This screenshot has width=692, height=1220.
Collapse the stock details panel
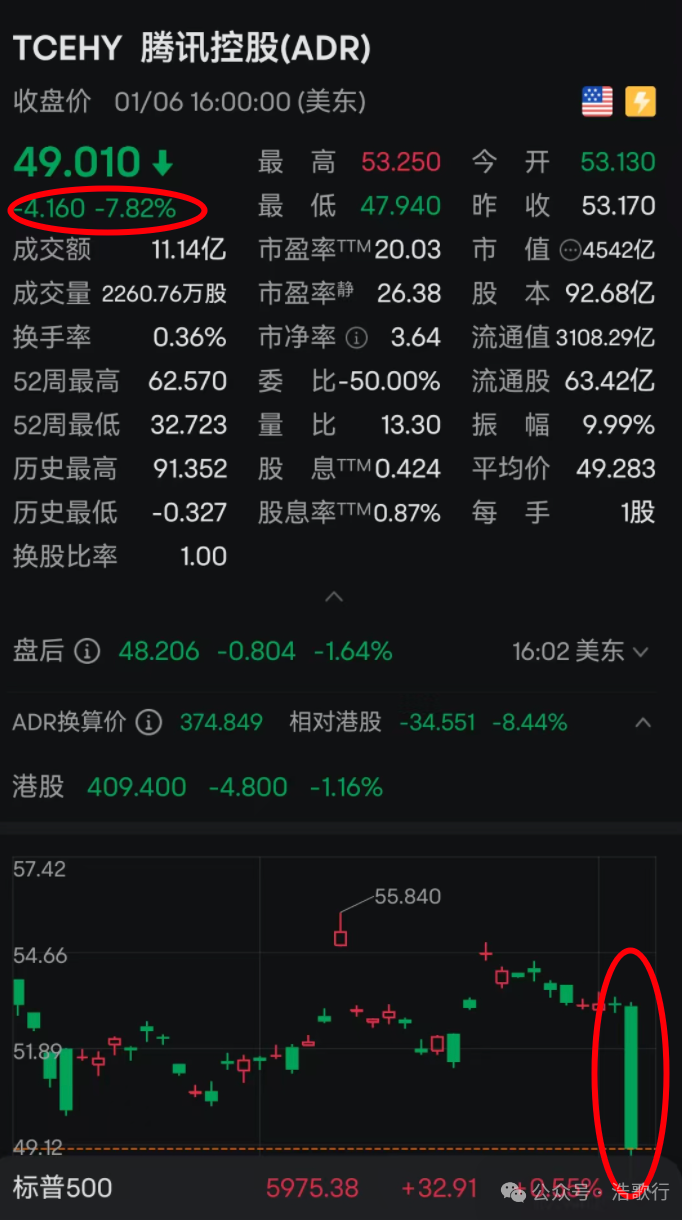coord(334,597)
